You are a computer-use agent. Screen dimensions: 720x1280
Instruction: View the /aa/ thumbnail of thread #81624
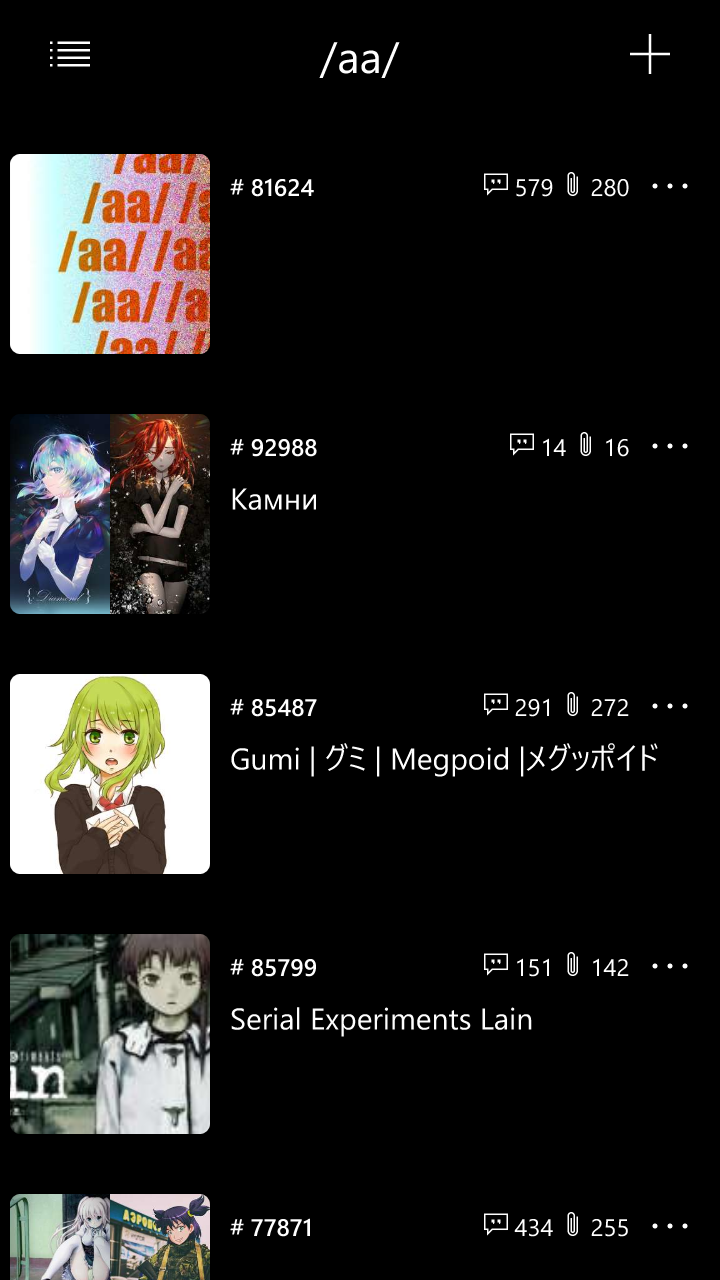click(110, 254)
